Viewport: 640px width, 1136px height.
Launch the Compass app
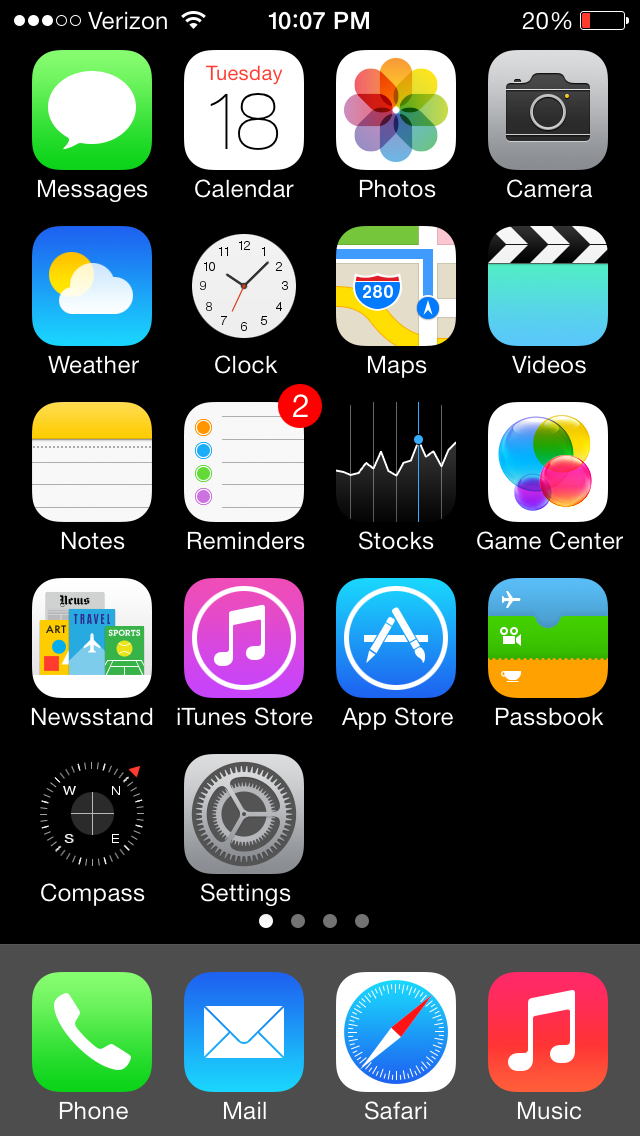coord(92,814)
